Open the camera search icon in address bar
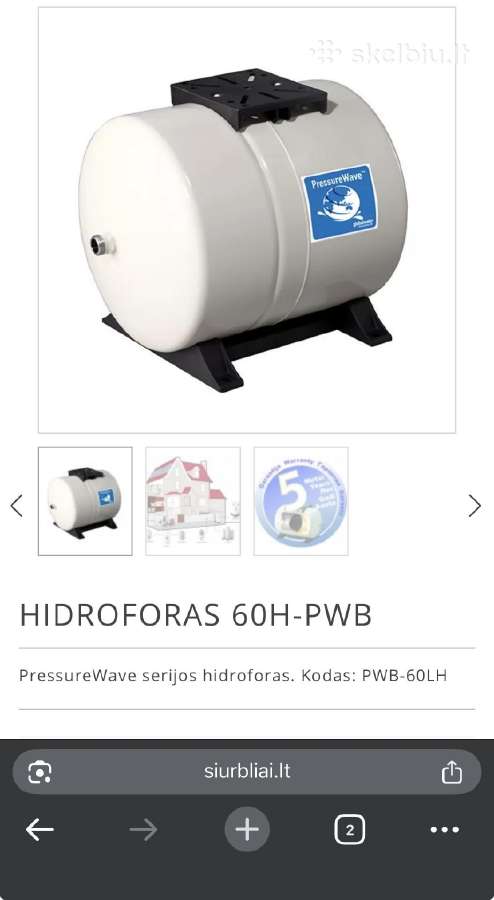This screenshot has width=494, height=900. (x=40, y=772)
